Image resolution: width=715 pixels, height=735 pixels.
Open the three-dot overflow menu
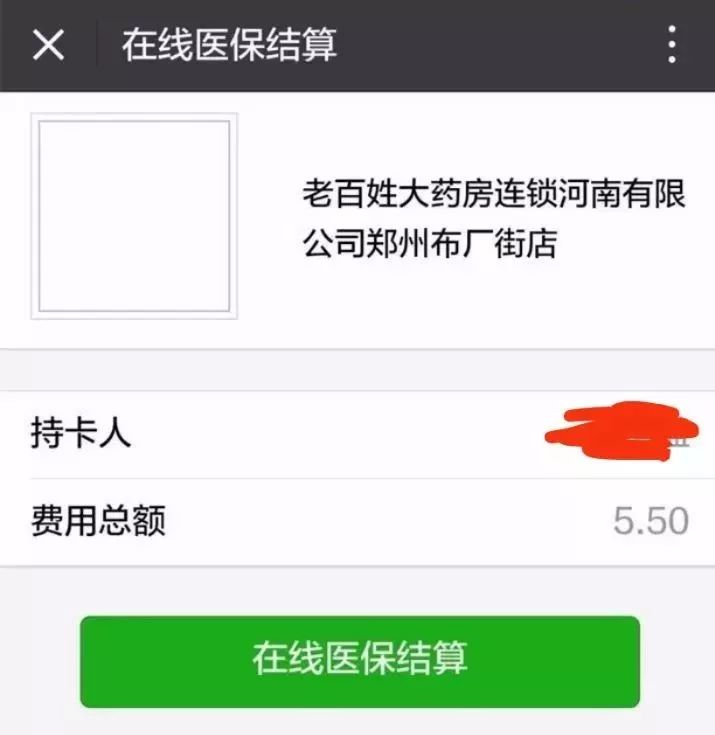672,45
